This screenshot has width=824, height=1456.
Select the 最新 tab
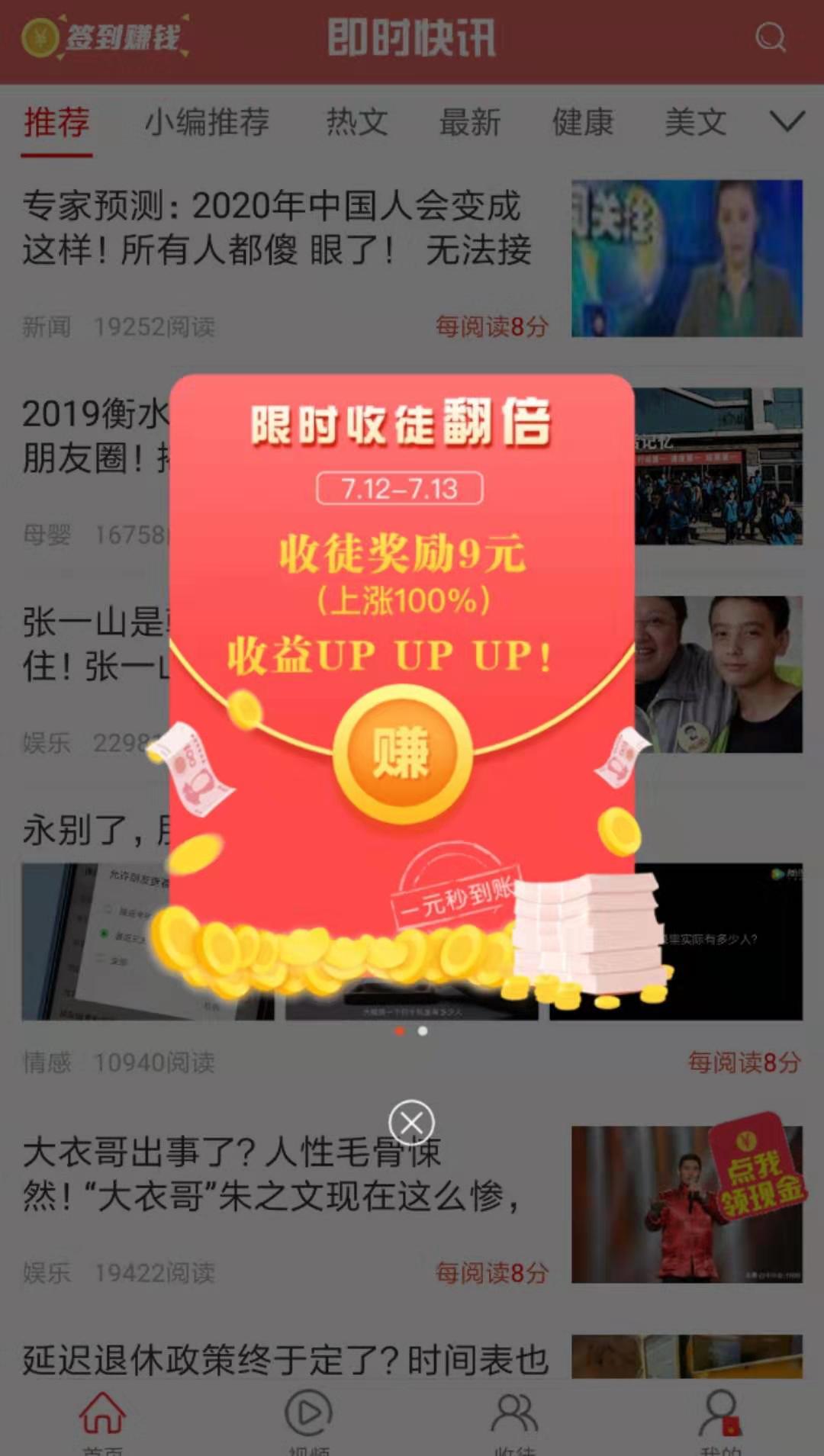[469, 122]
